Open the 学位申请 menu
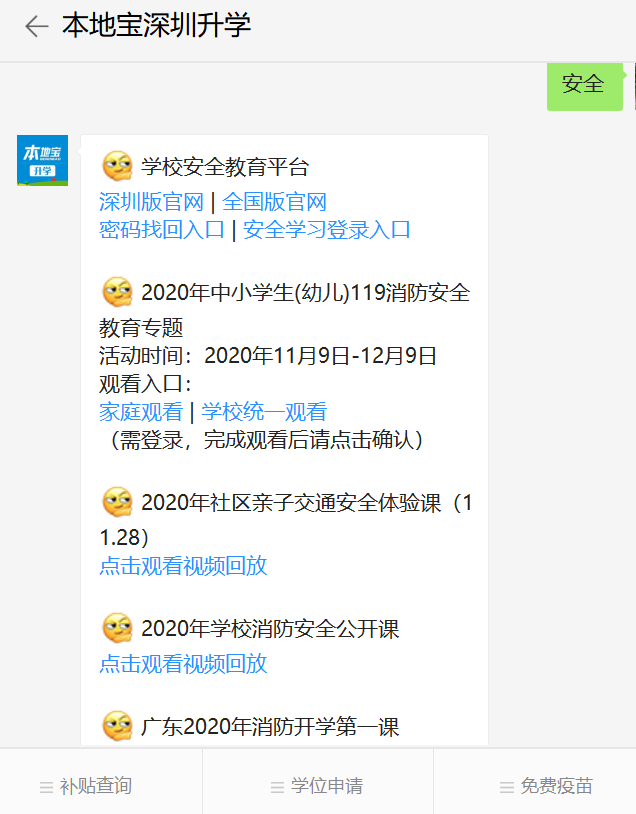 pos(316,786)
